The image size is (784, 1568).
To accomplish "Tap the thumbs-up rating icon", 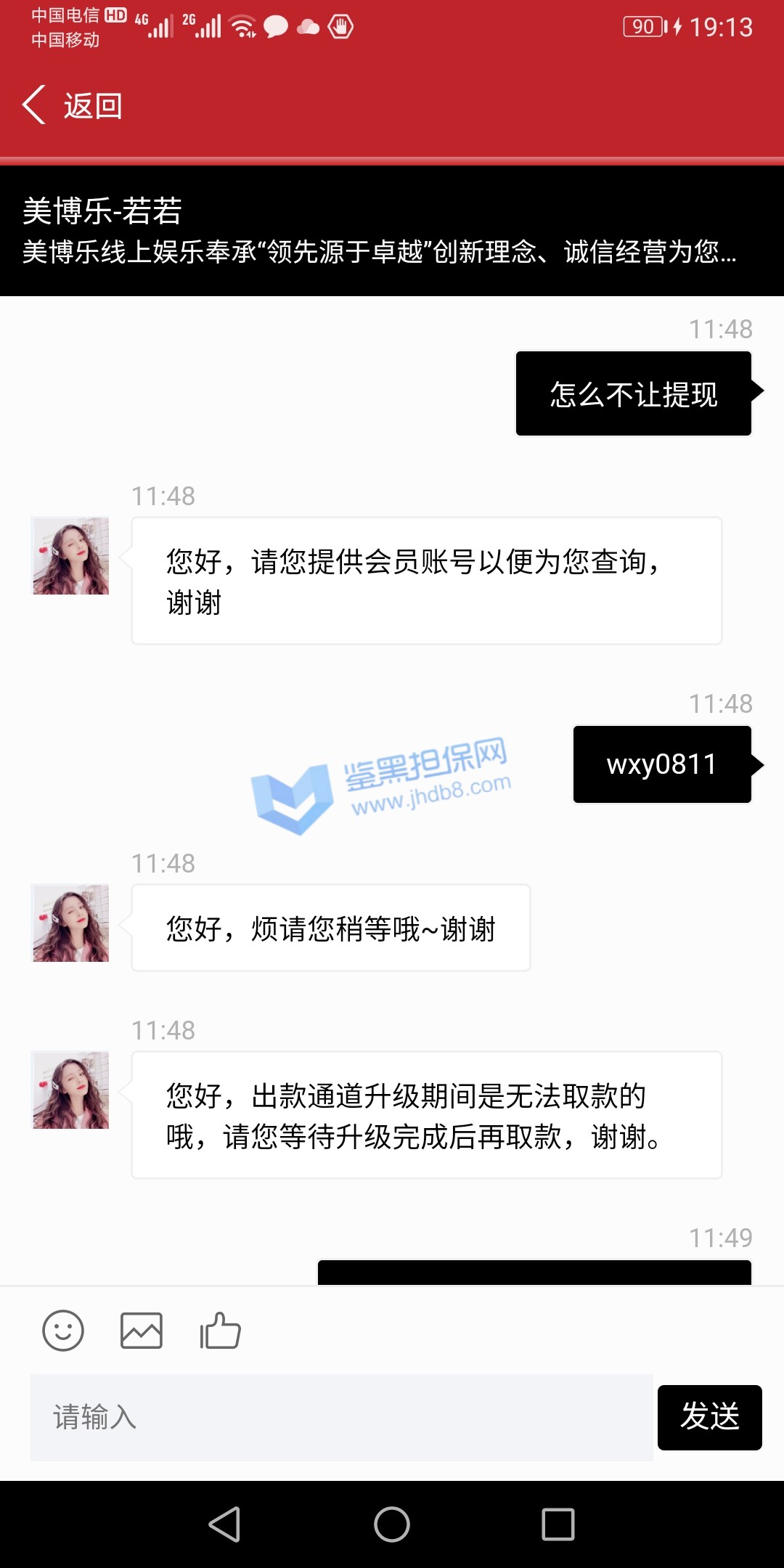I will click(x=220, y=1331).
